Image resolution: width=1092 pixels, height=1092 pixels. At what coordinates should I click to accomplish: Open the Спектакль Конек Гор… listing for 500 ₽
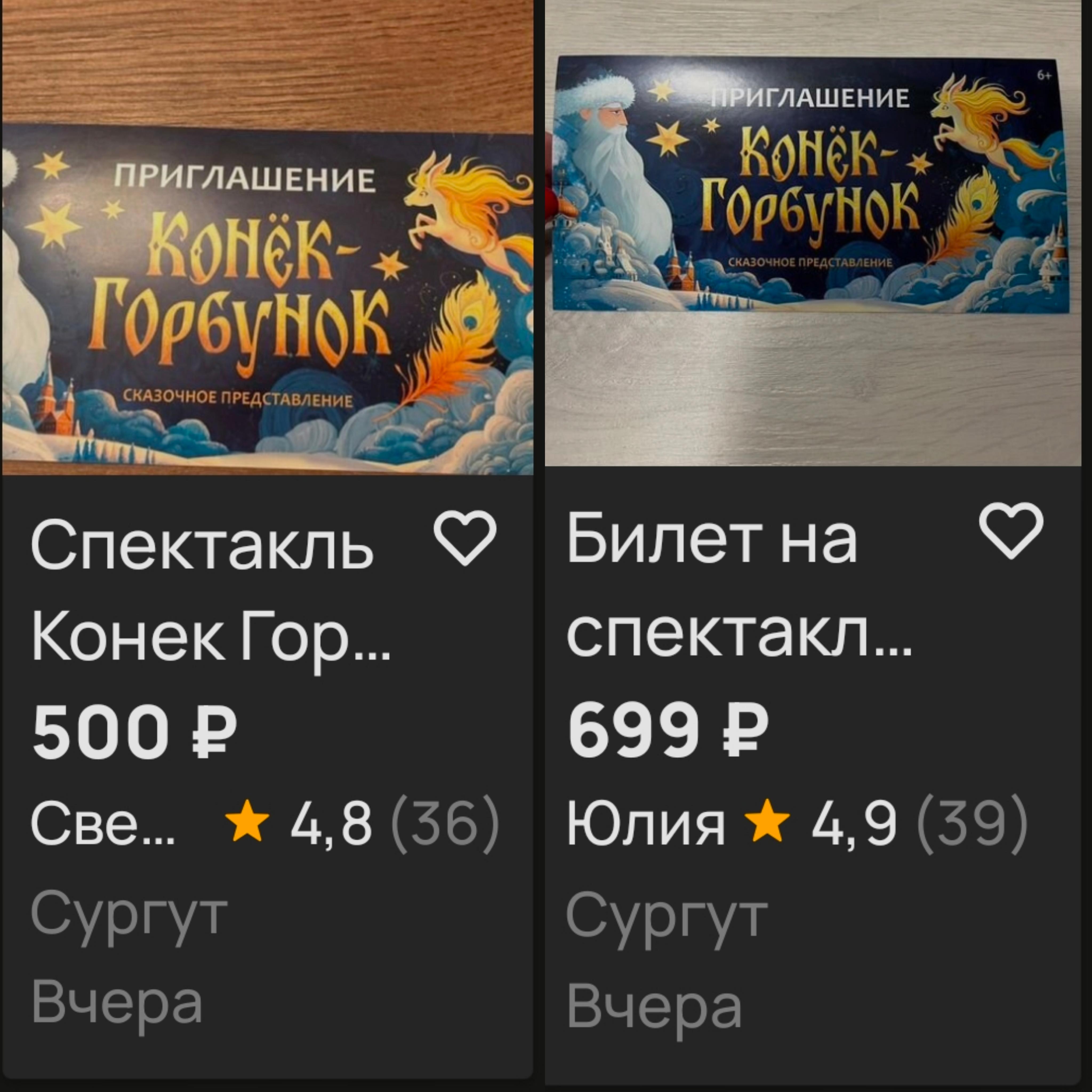209,593
